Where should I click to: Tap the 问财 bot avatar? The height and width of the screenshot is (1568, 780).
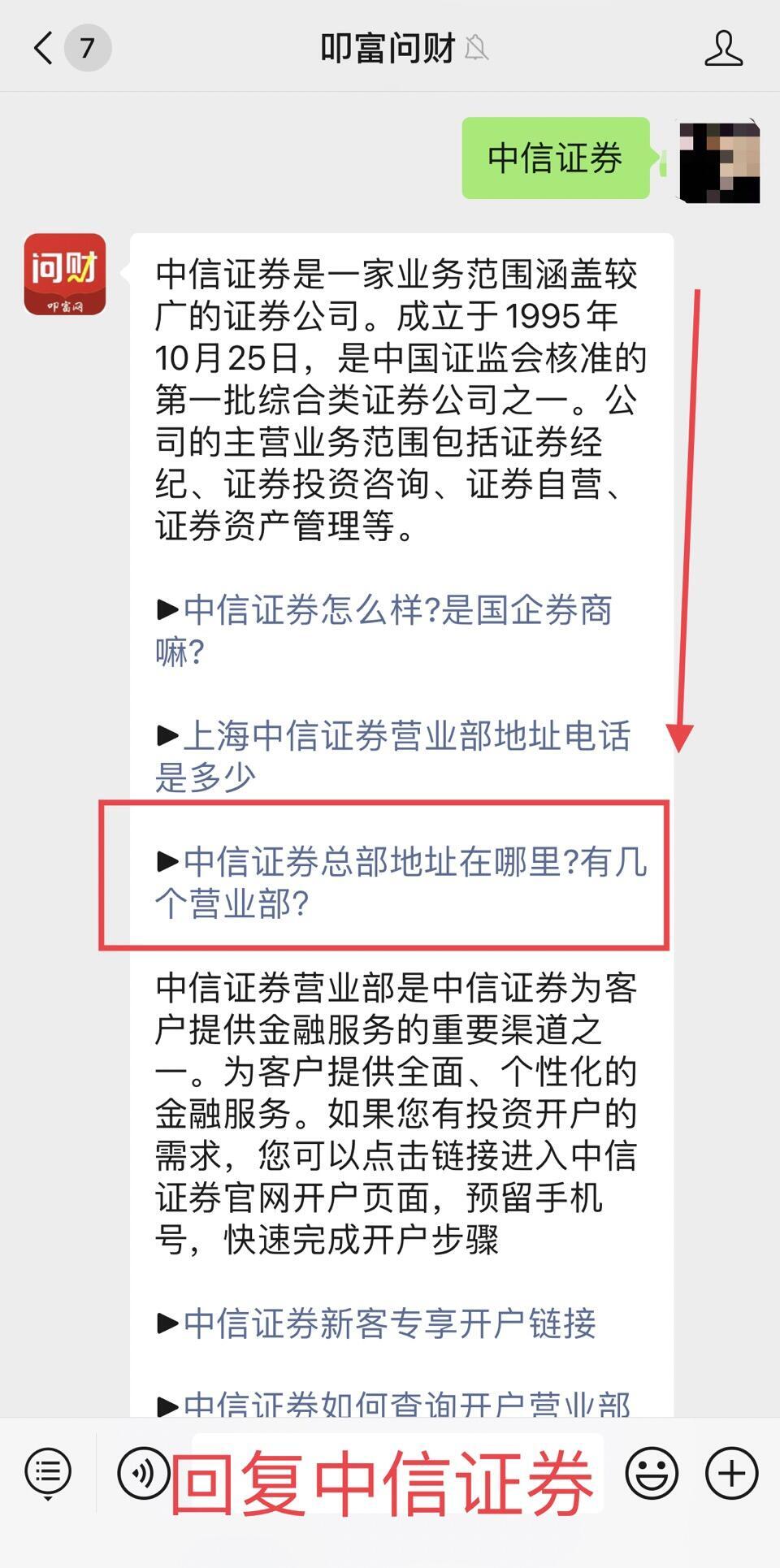coord(67,275)
